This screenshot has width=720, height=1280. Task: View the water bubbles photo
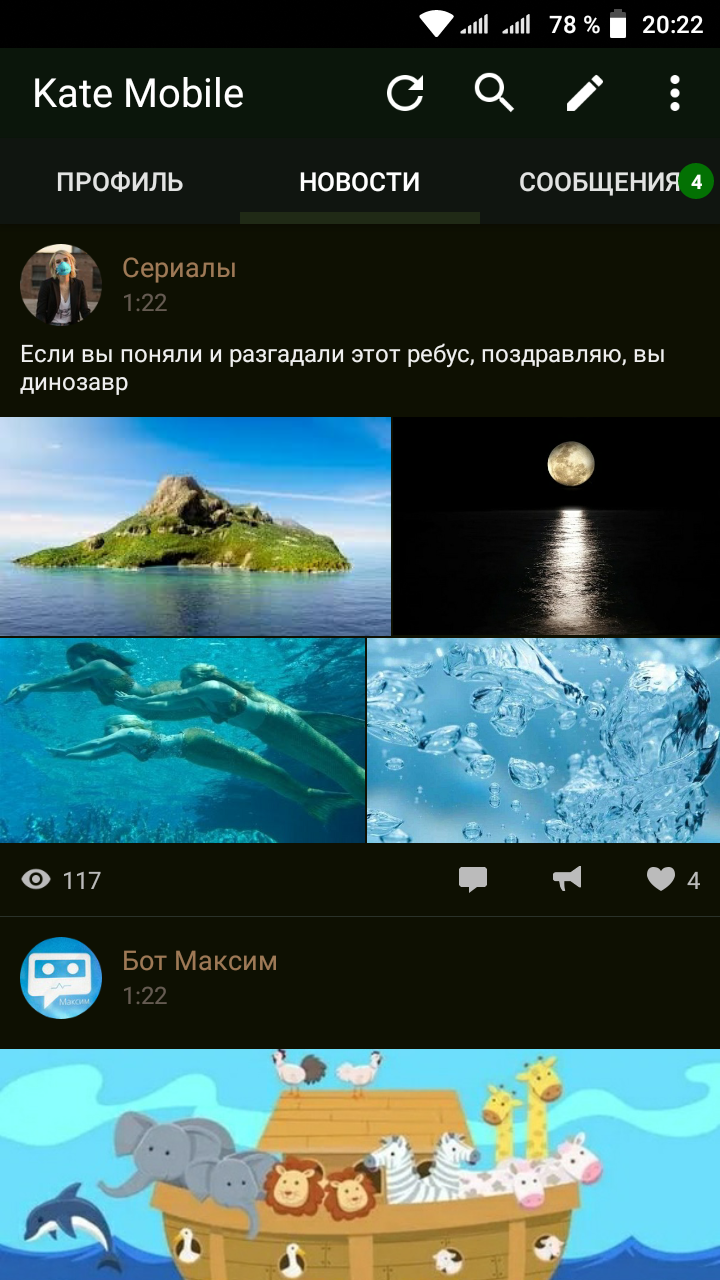pyautogui.click(x=544, y=741)
